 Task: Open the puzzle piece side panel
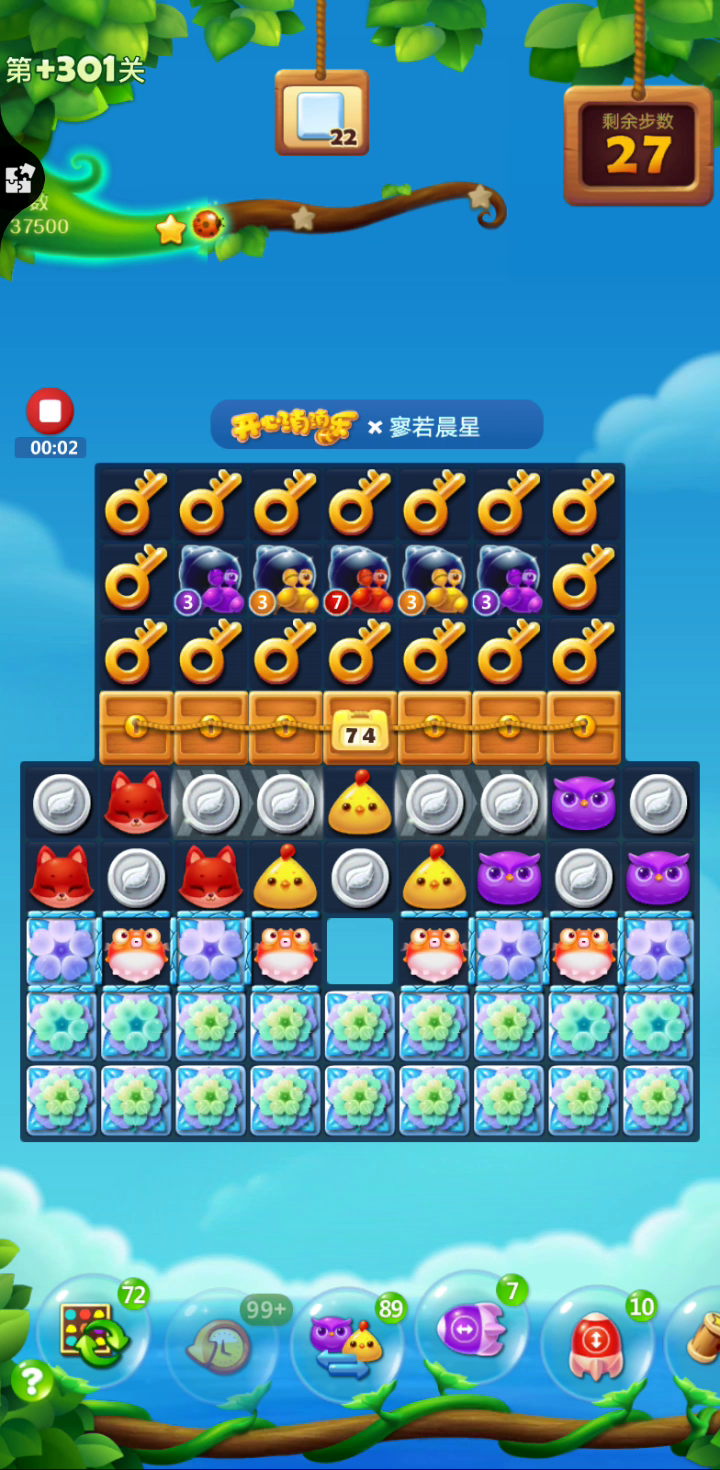click(x=18, y=181)
